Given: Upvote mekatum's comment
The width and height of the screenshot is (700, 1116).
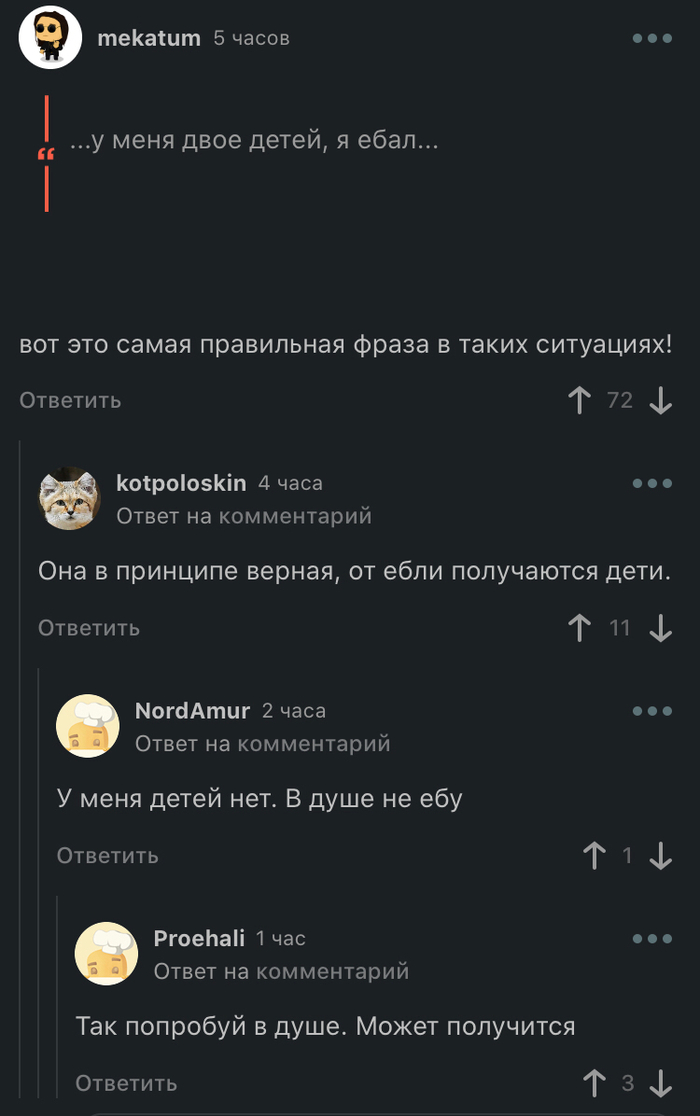Looking at the screenshot, I should (x=579, y=401).
